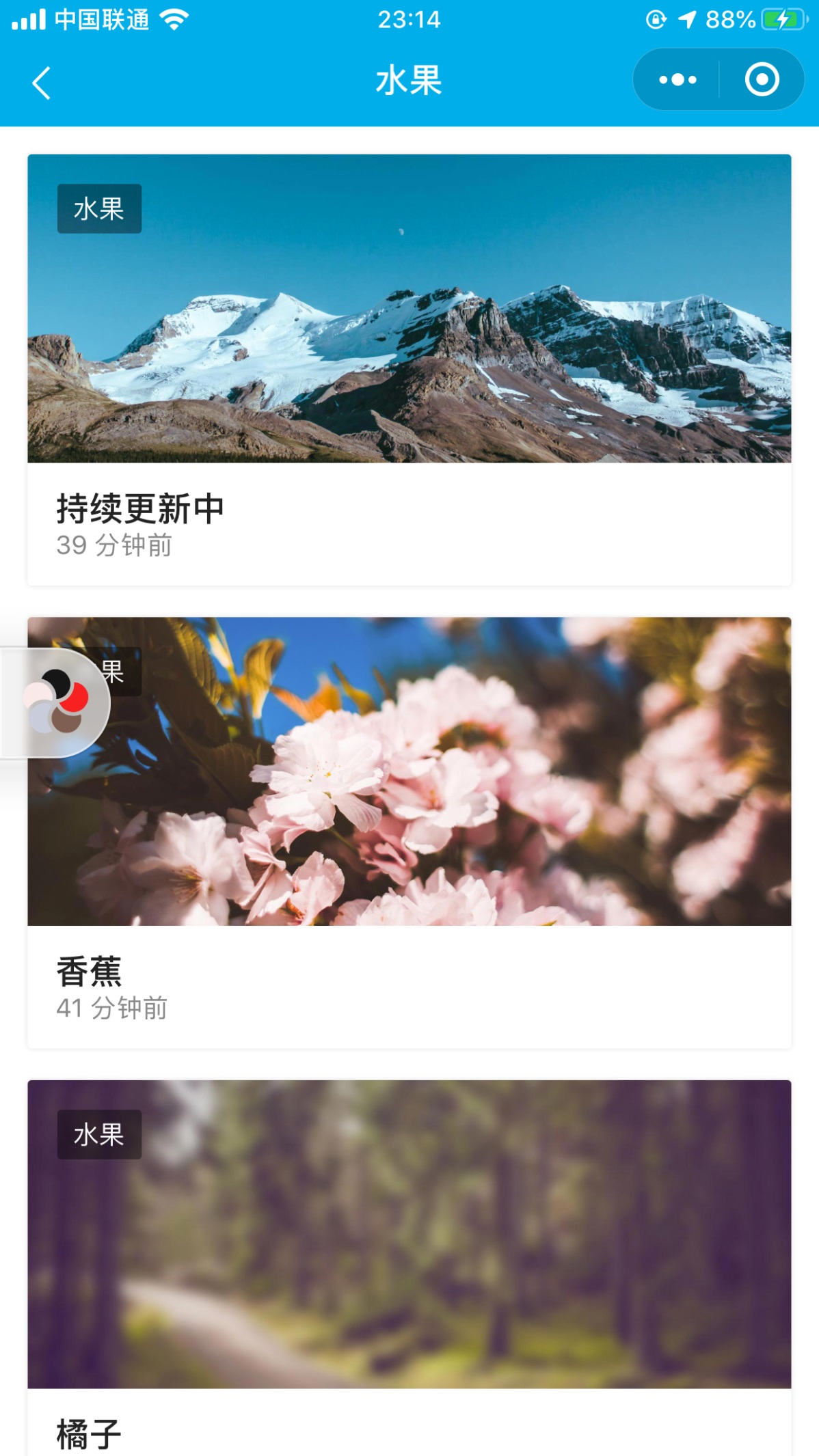The height and width of the screenshot is (1456, 819).
Task: Tap the floating colorful assistant ball
Action: (x=57, y=701)
